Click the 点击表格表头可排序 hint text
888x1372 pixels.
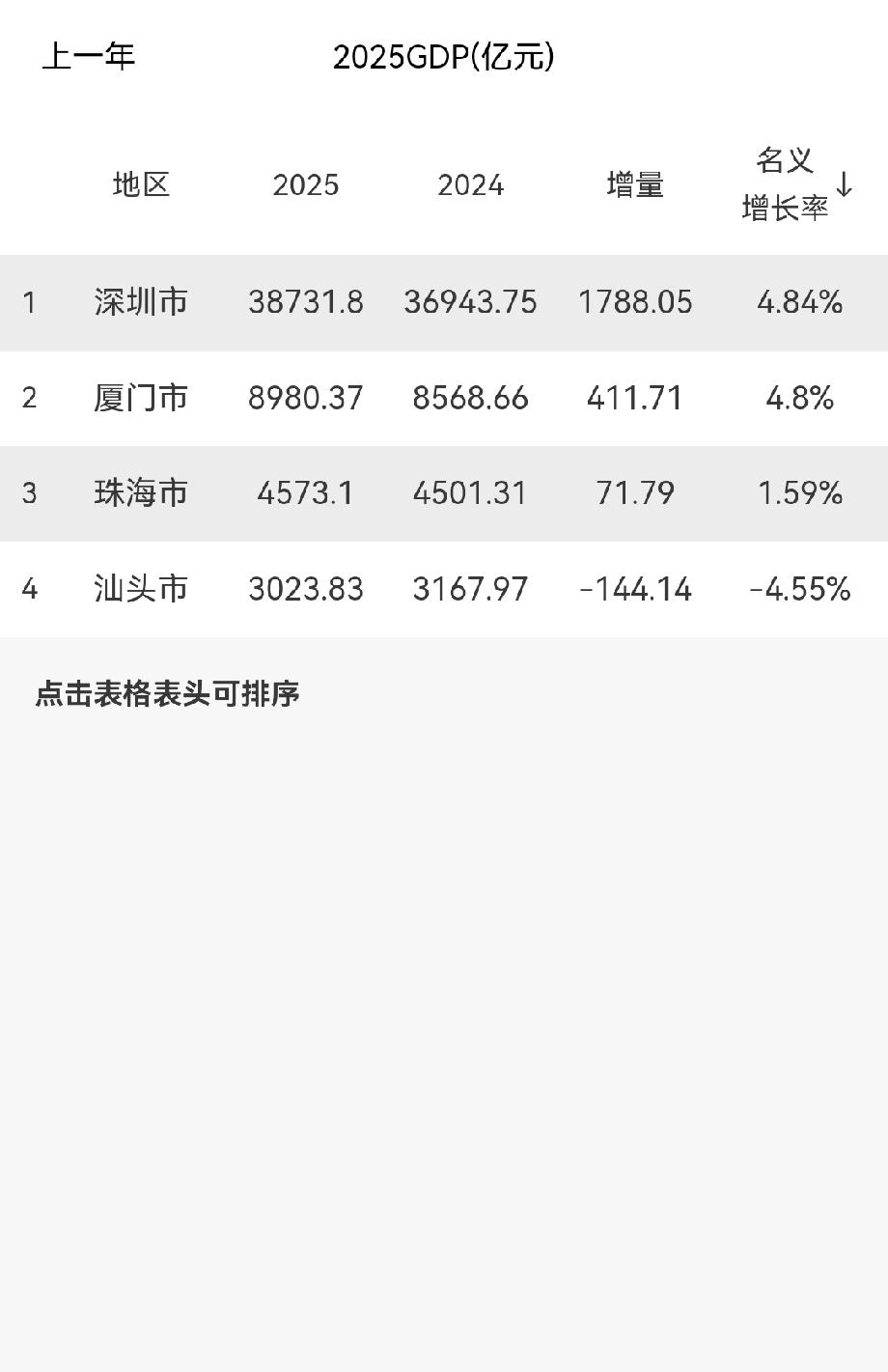tap(168, 692)
